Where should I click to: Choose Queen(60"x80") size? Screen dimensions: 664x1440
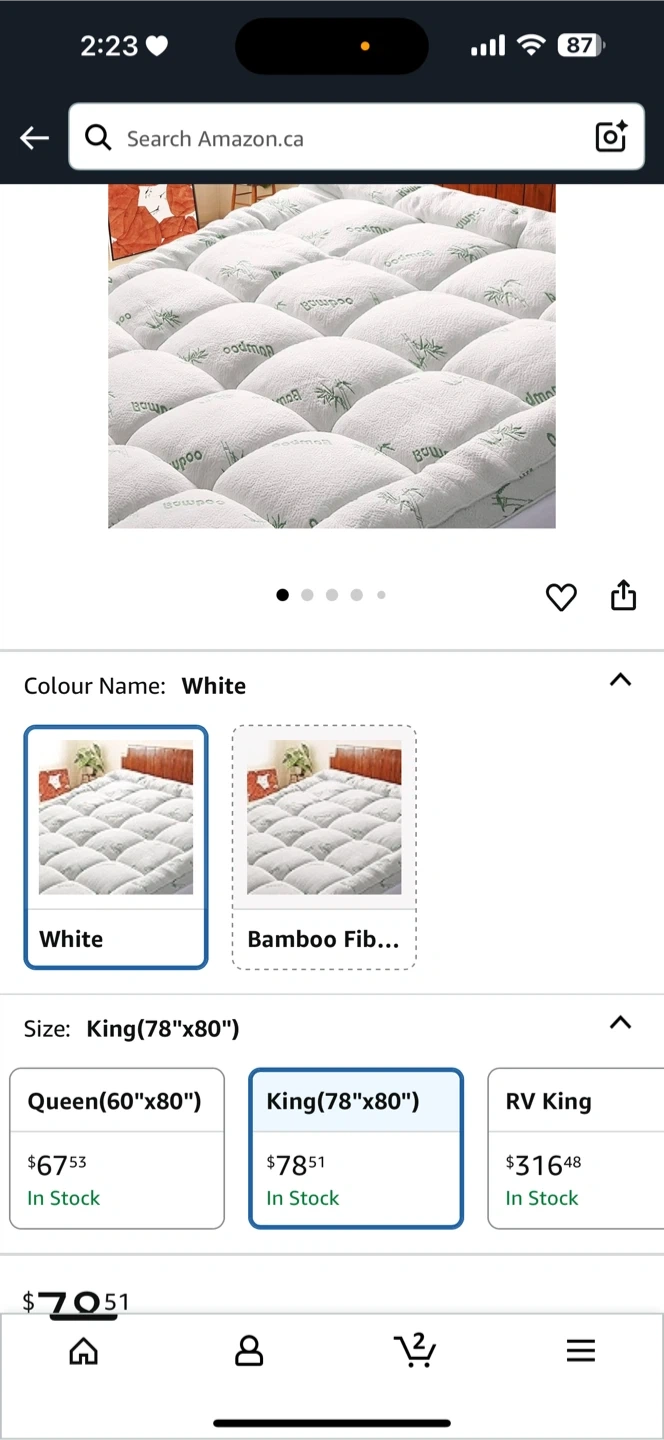(117, 1148)
